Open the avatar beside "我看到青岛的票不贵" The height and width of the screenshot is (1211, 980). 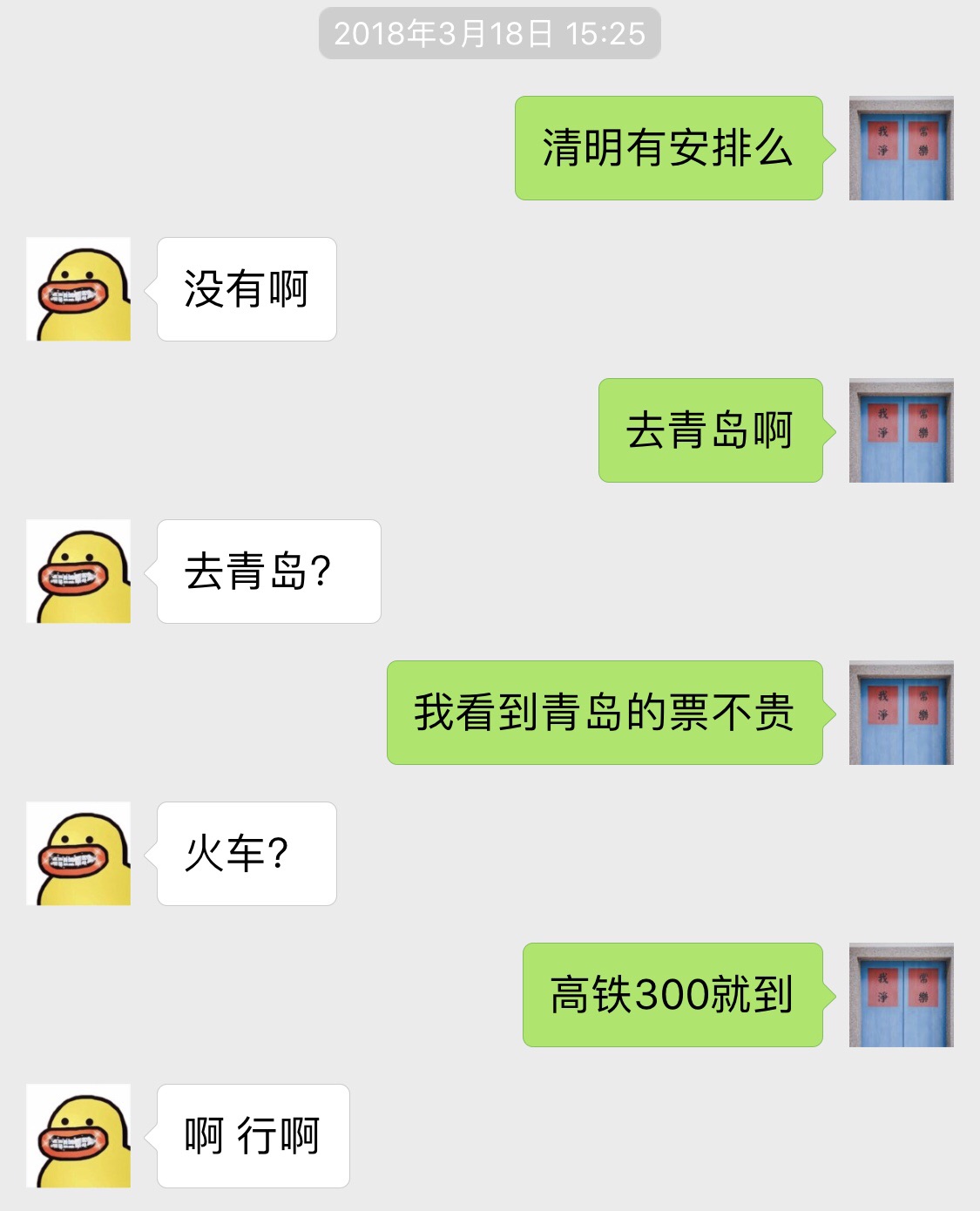click(x=901, y=713)
